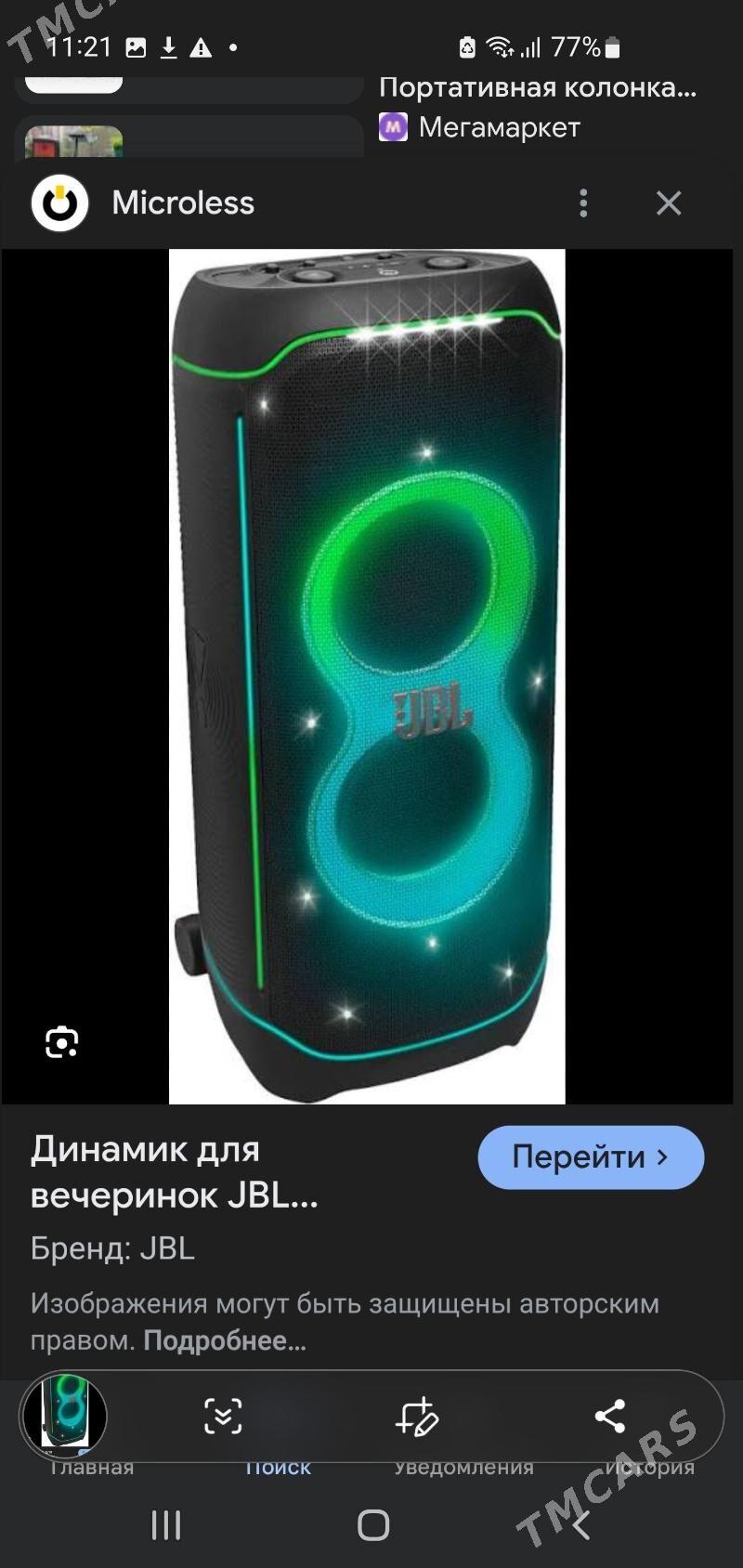Search this image with Google Lens
The image size is (743, 1568).
pos(62,1042)
